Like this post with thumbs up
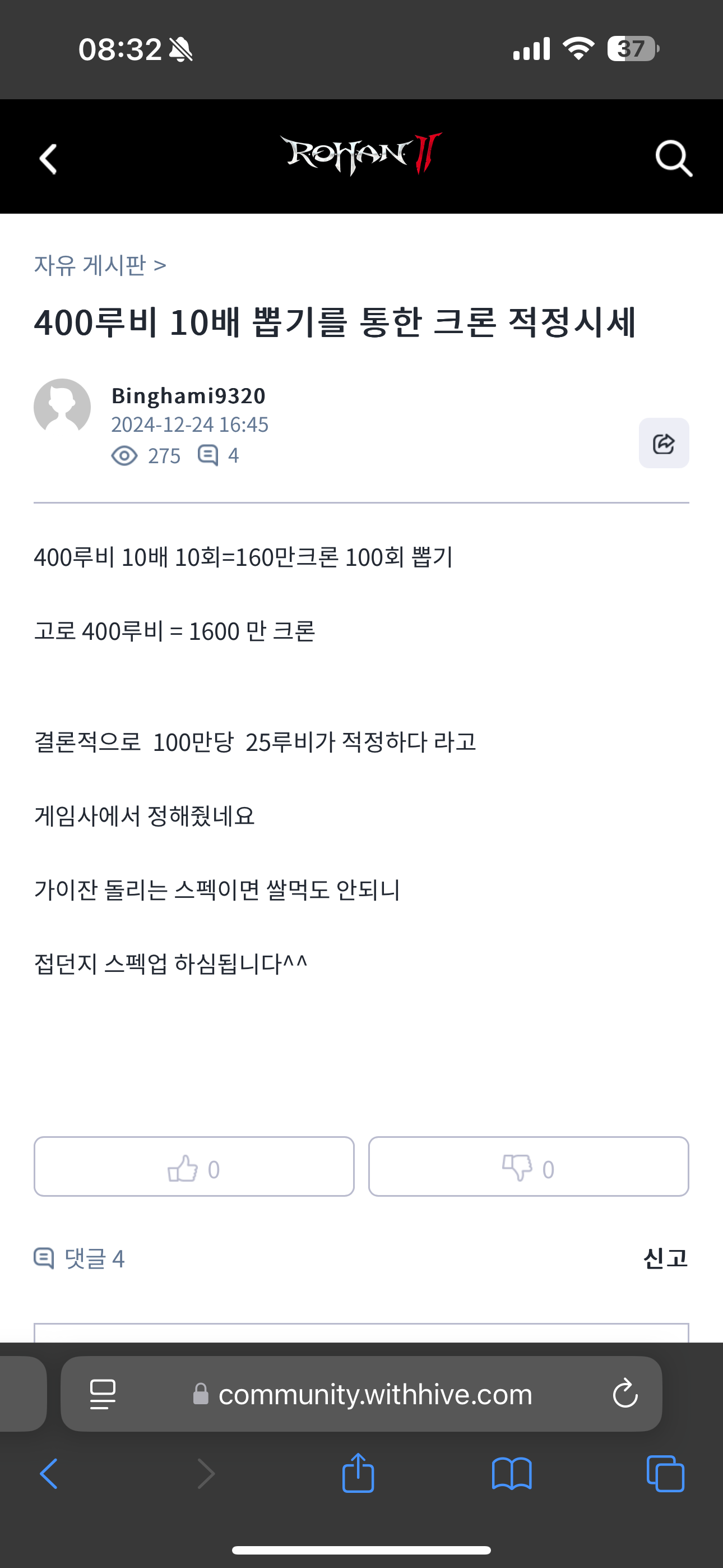The width and height of the screenshot is (723, 1568). point(194,1166)
